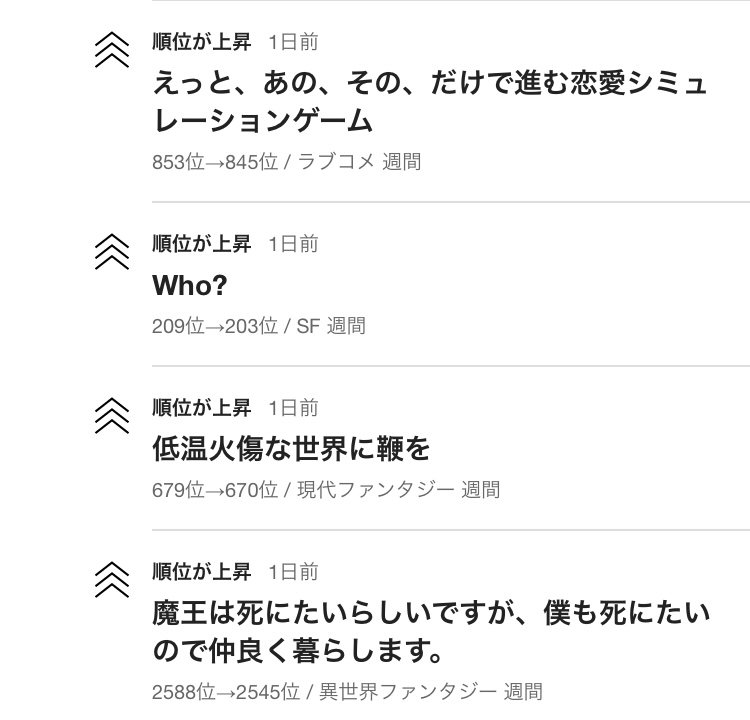Open the notification for えっと、あの、その、だけで進む恋愛シミュレーションゲーム
Image resolution: width=750 pixels, height=720 pixels.
(x=430, y=102)
